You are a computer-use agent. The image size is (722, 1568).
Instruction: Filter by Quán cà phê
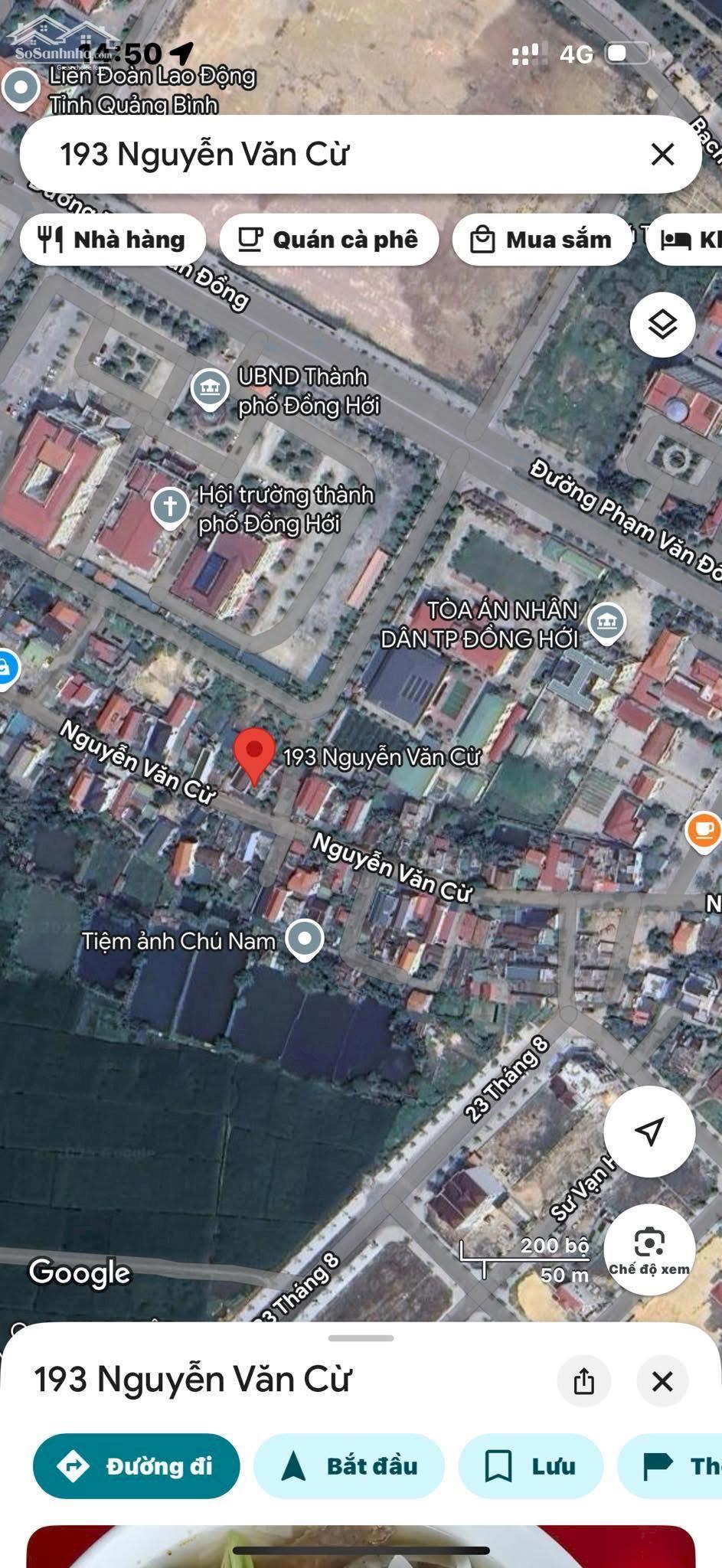[329, 240]
